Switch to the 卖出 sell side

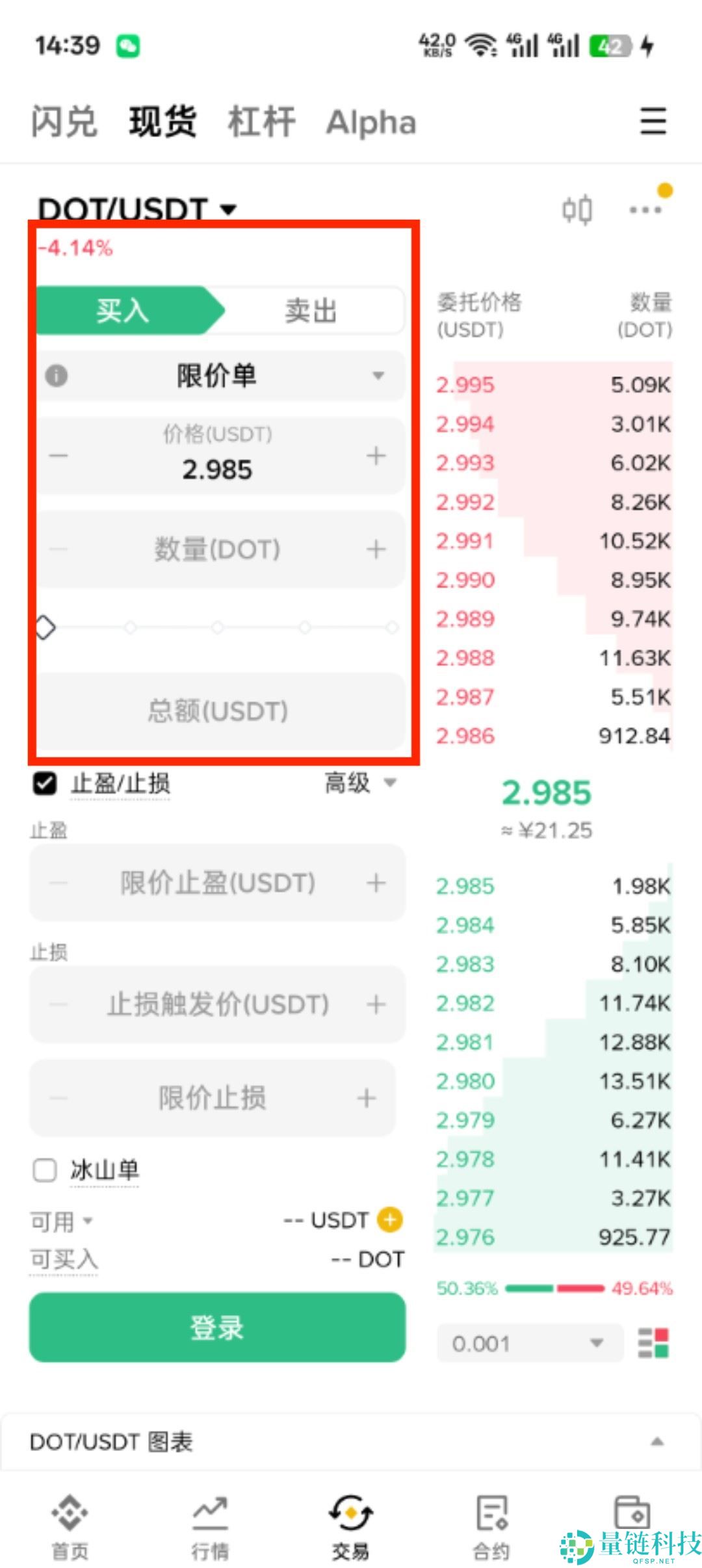tap(310, 311)
